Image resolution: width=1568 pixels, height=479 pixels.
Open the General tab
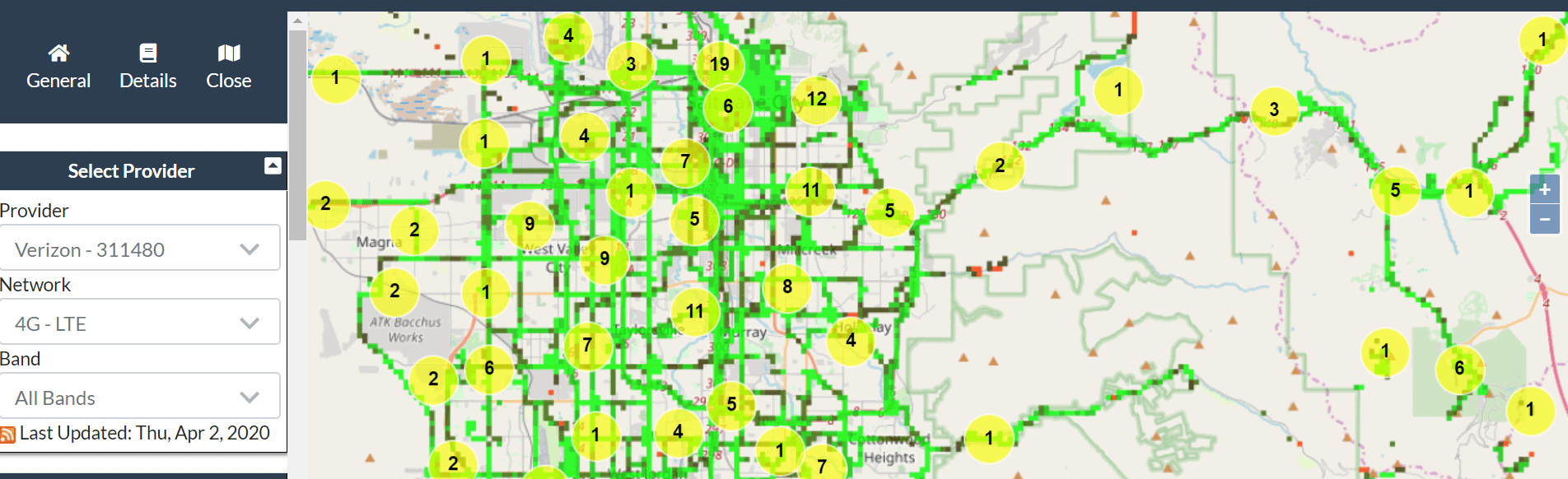tap(58, 66)
